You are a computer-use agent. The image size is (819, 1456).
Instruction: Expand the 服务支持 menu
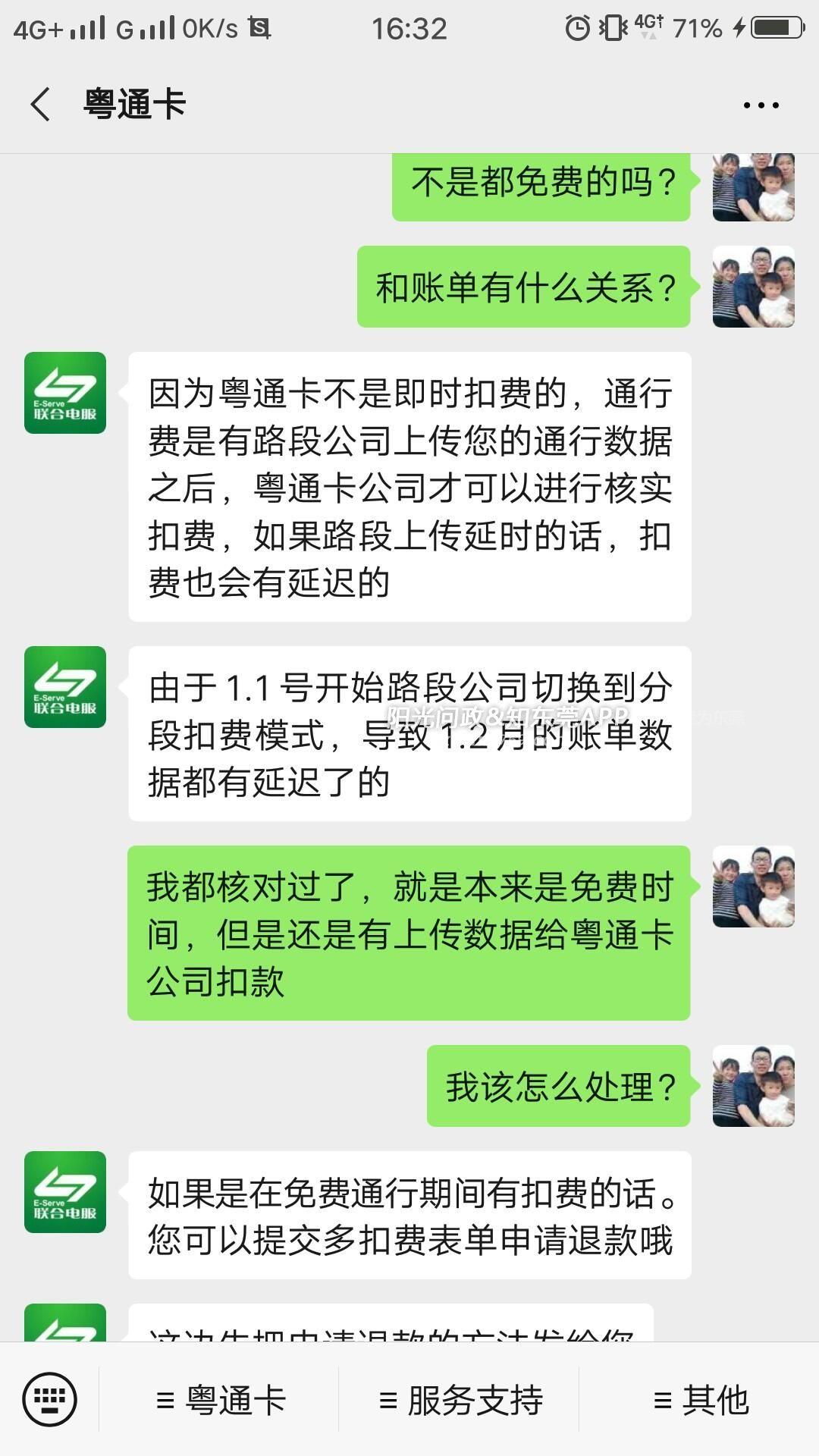(x=460, y=1400)
